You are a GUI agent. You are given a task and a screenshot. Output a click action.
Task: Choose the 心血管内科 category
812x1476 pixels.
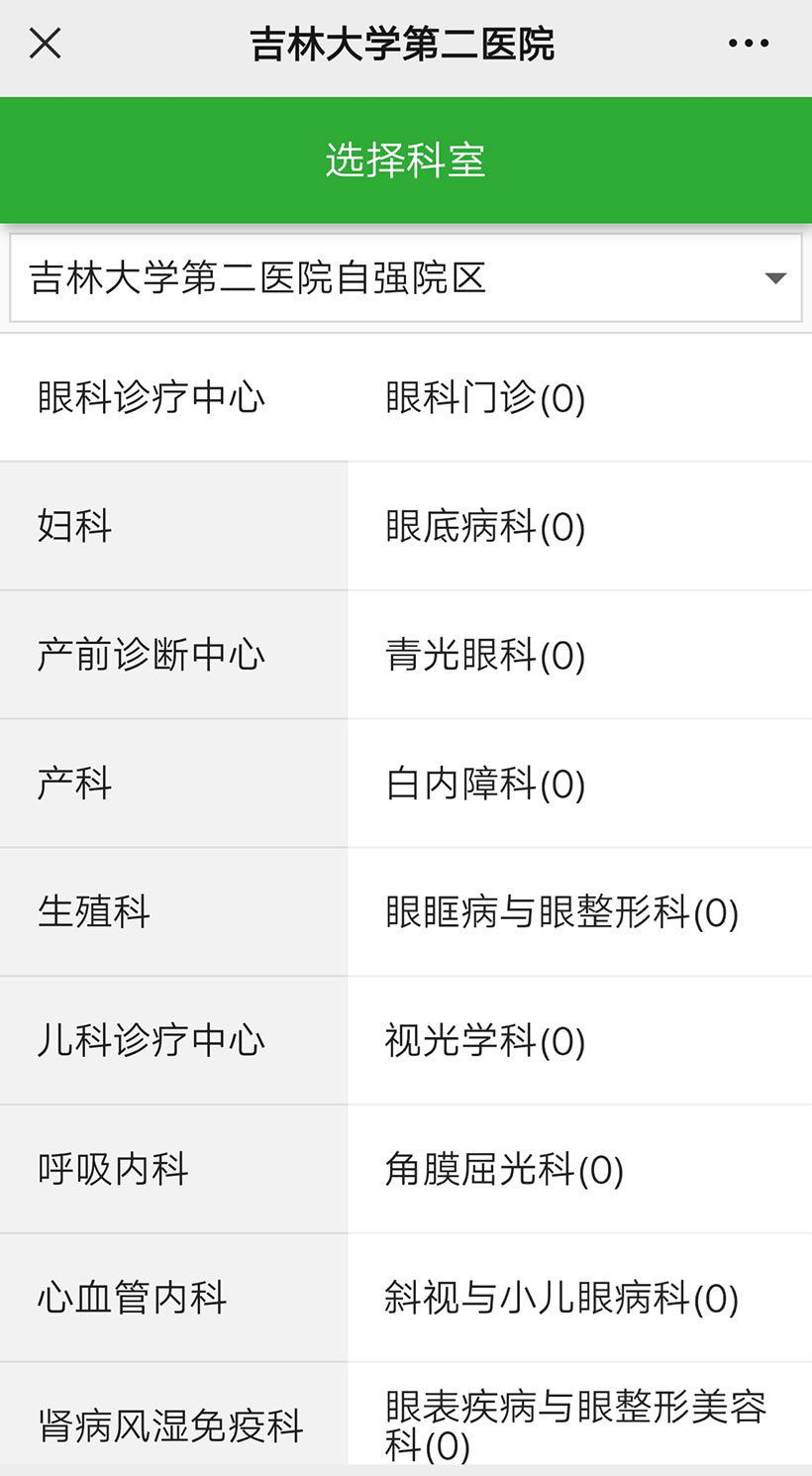tap(133, 1299)
